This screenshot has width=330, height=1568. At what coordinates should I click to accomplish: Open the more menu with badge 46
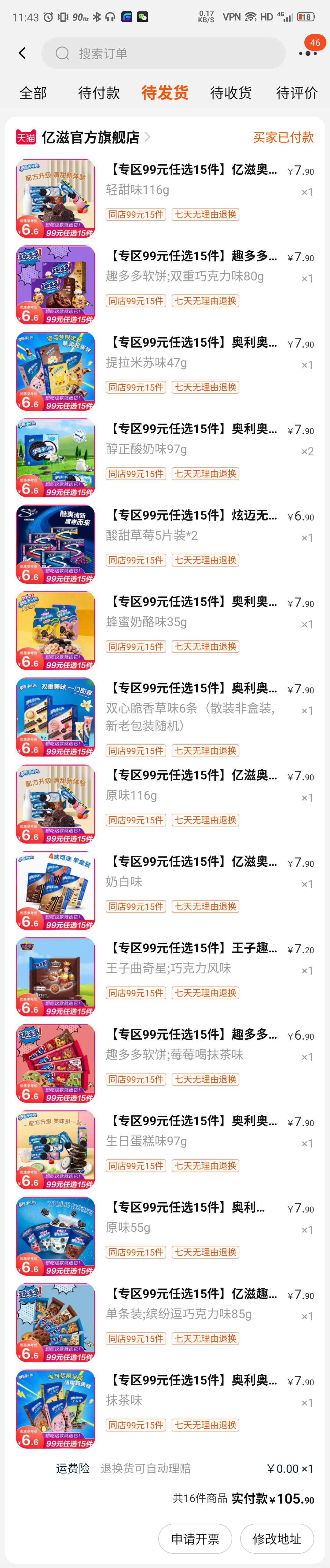click(x=307, y=53)
